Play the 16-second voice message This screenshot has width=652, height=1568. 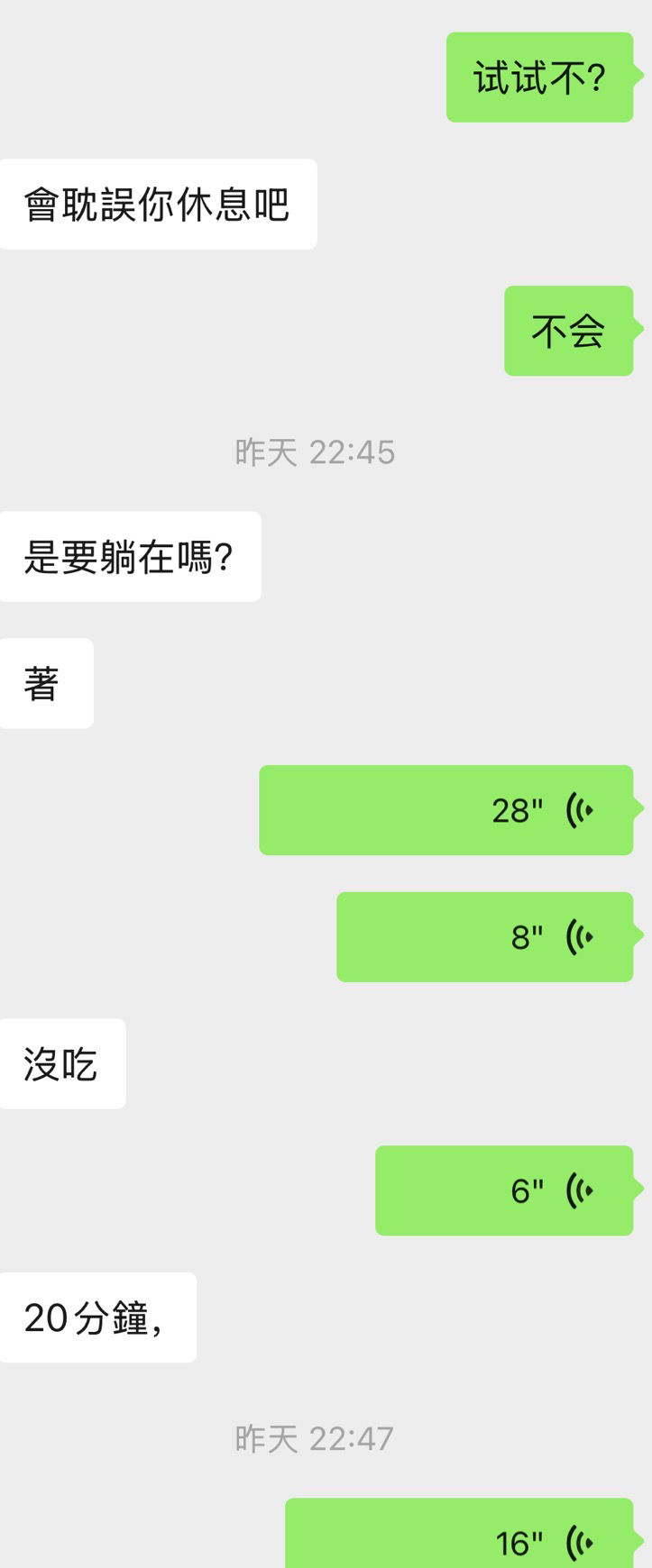[x=460, y=1537]
